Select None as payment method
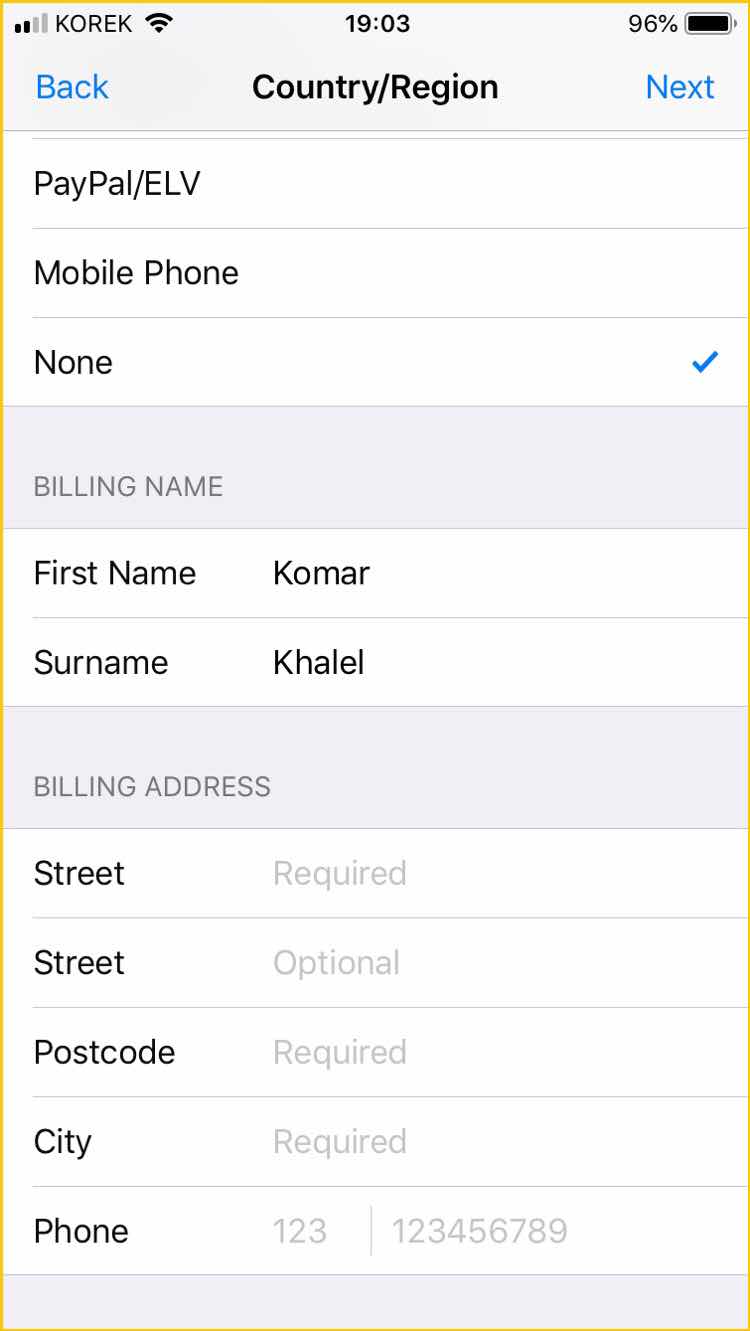750x1331 pixels. (x=375, y=362)
